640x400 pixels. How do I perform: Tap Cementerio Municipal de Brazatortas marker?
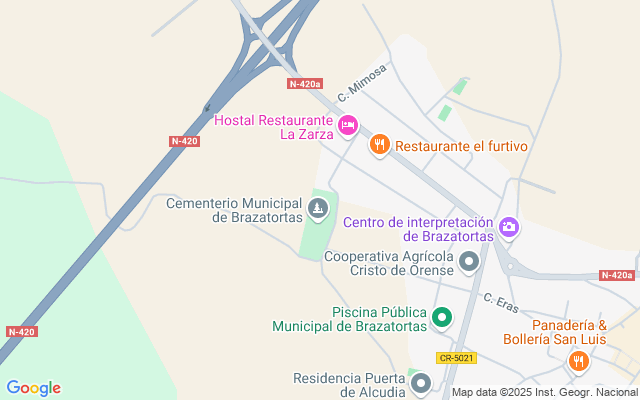click(x=317, y=208)
